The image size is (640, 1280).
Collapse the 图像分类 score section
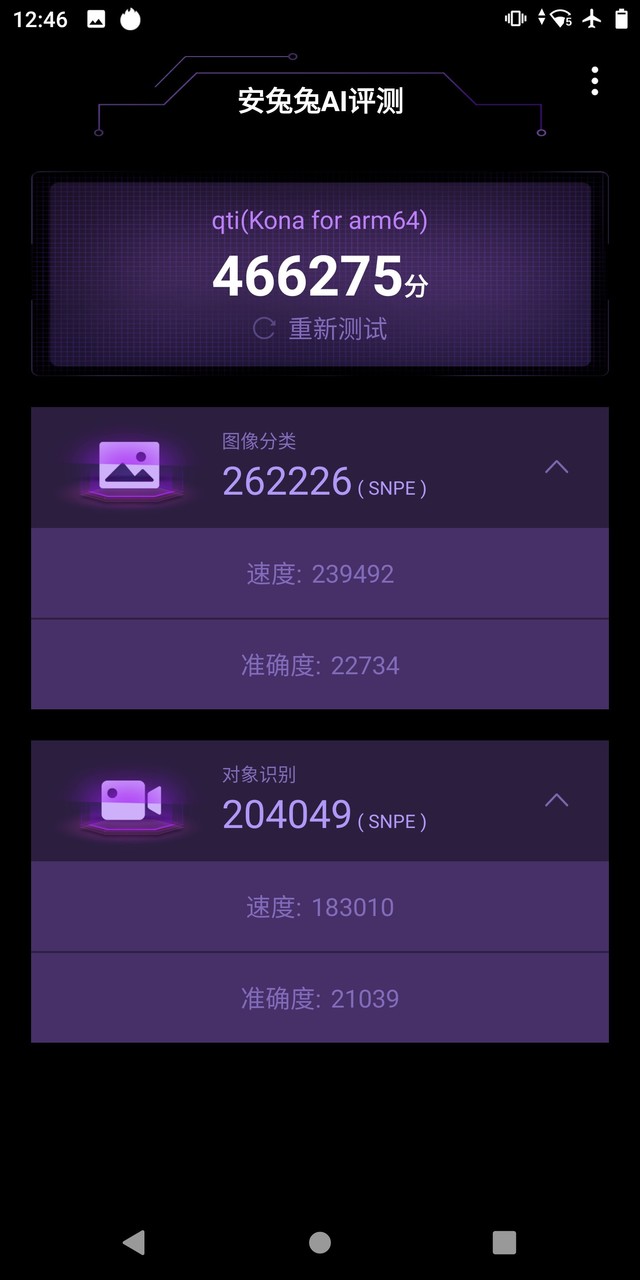pyautogui.click(x=556, y=467)
